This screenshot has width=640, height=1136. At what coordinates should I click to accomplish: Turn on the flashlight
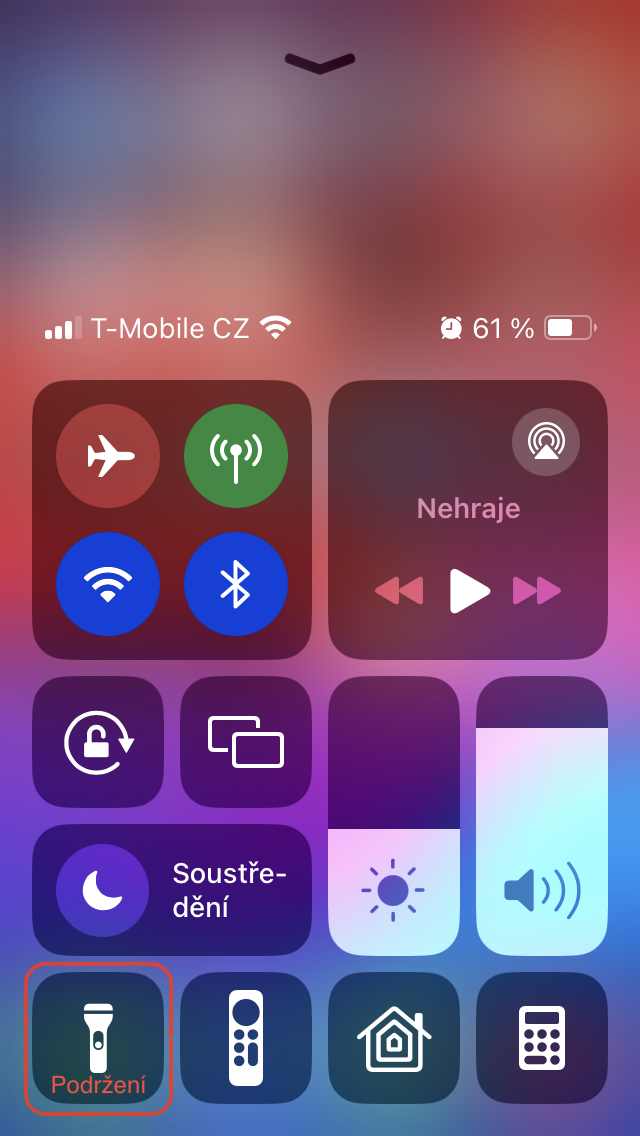(98, 1038)
